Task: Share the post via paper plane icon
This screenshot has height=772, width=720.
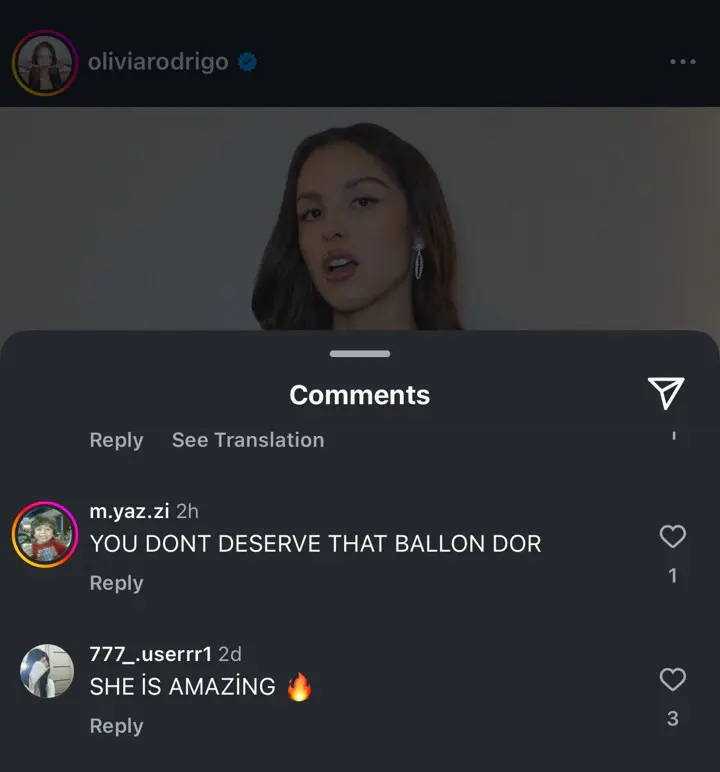Action: click(665, 393)
